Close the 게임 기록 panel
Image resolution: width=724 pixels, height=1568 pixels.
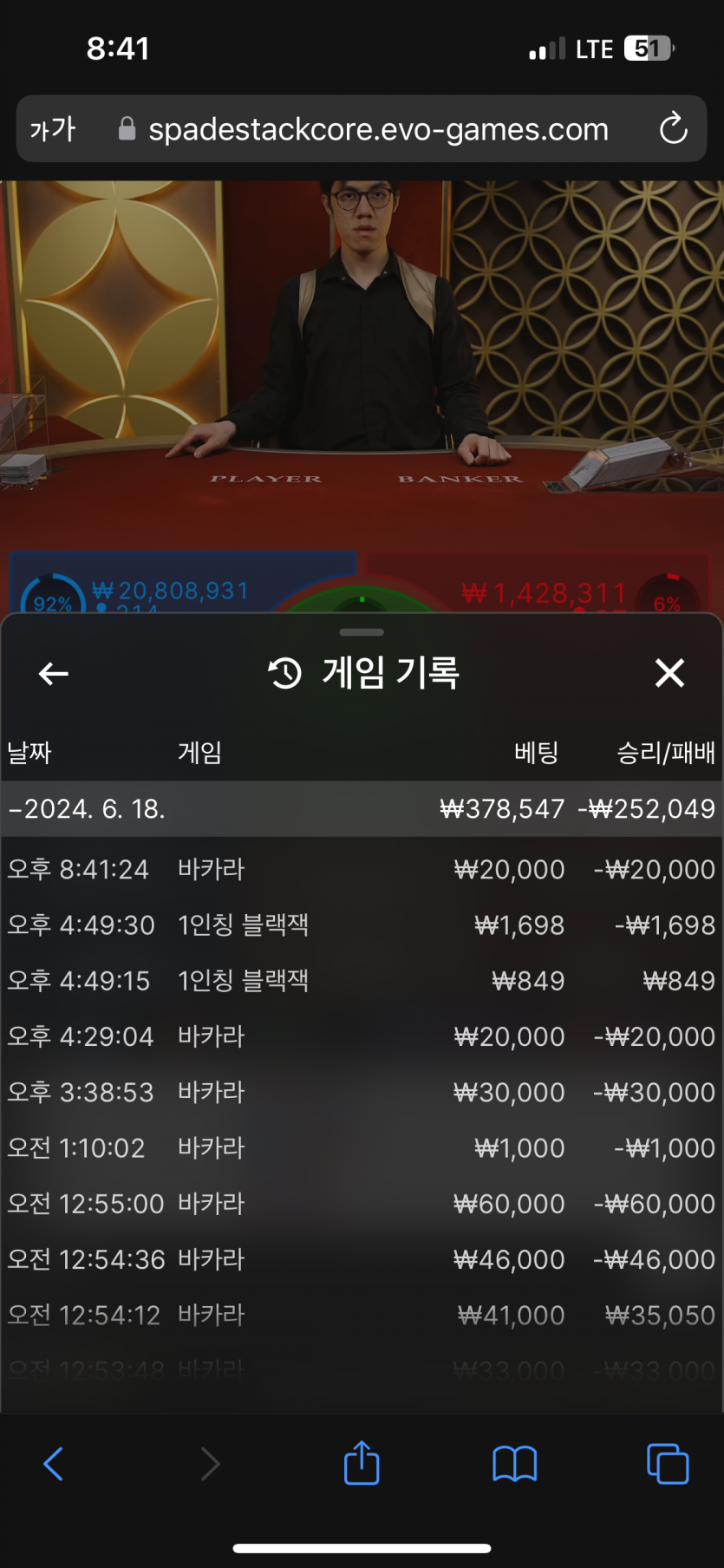click(x=669, y=673)
